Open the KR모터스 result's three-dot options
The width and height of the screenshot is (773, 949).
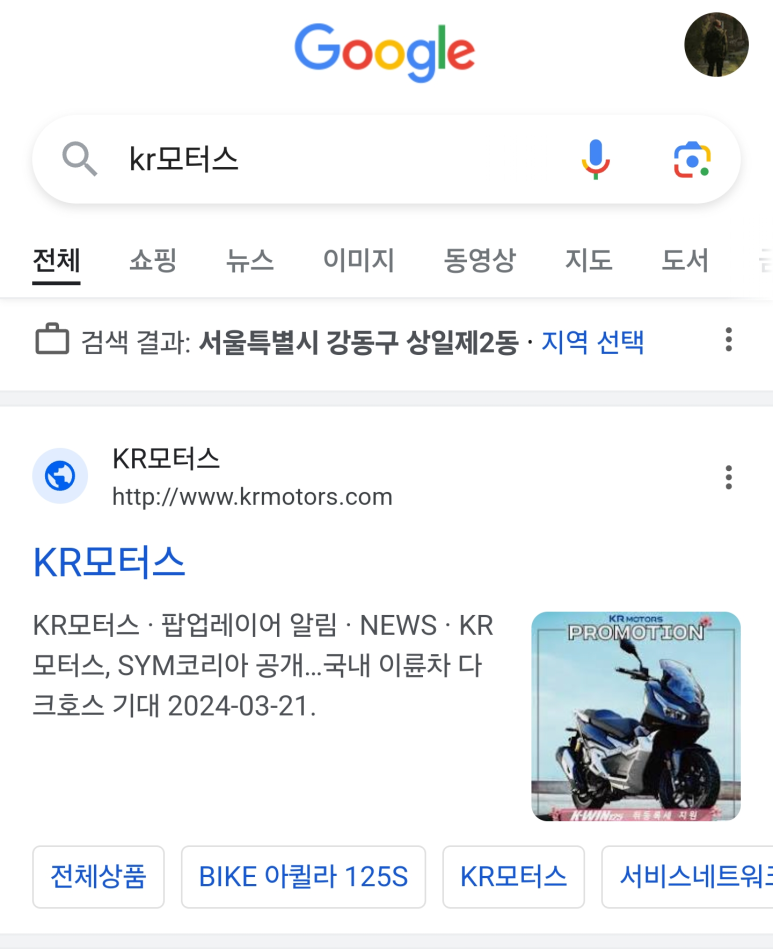pos(729,478)
